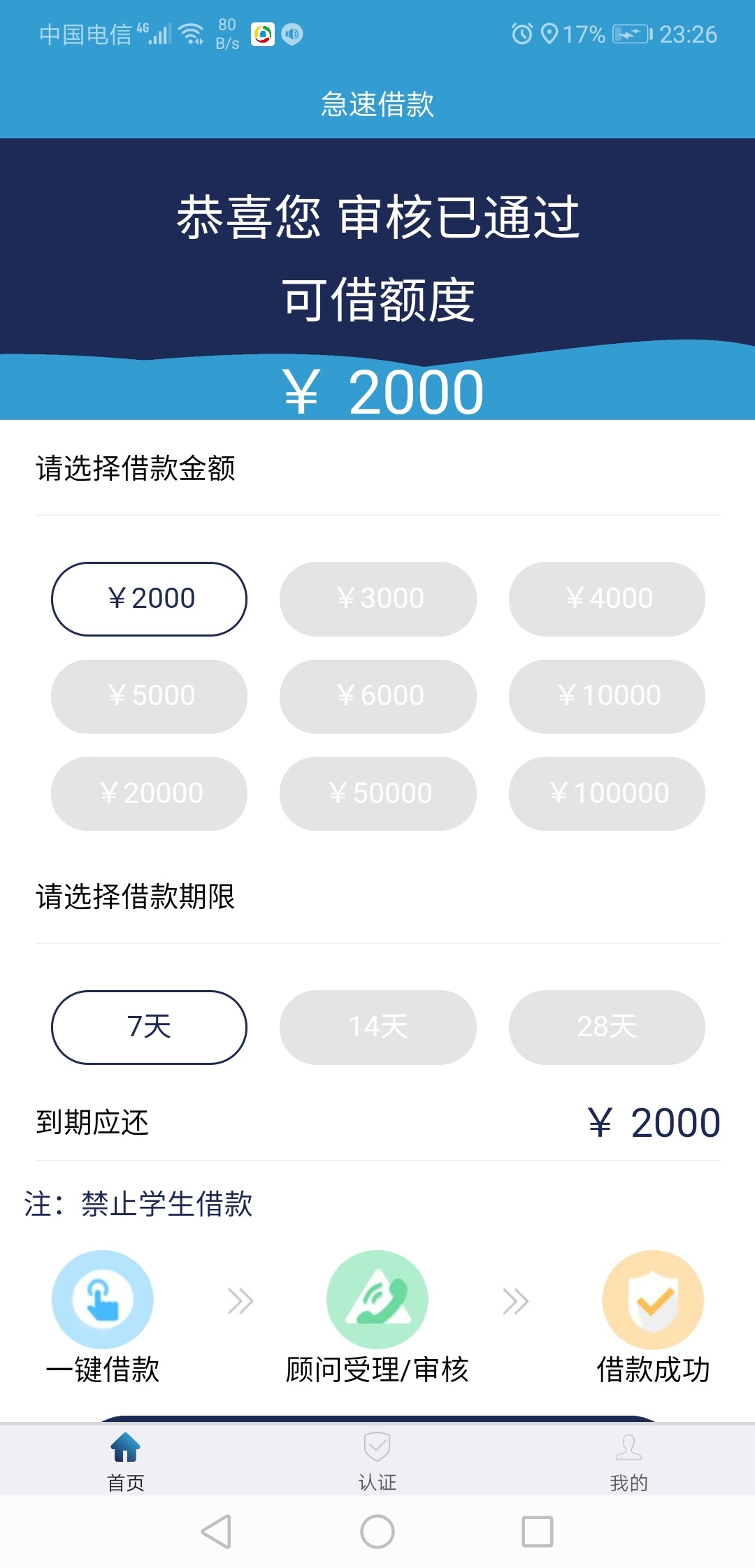The image size is (755, 1568).
Task: Open the 认证 tab
Action: pos(377,1461)
